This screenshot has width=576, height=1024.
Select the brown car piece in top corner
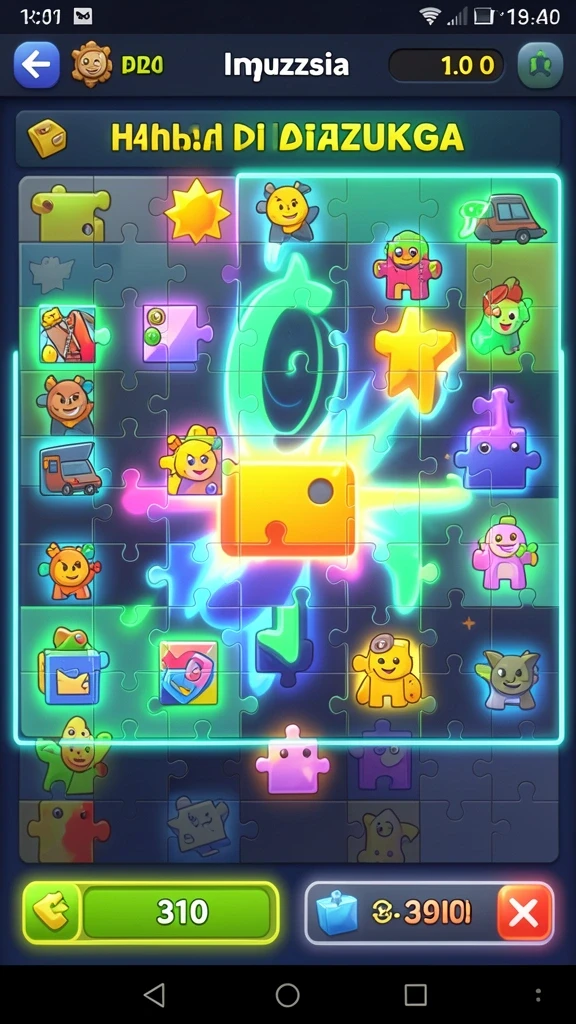[x=509, y=217]
